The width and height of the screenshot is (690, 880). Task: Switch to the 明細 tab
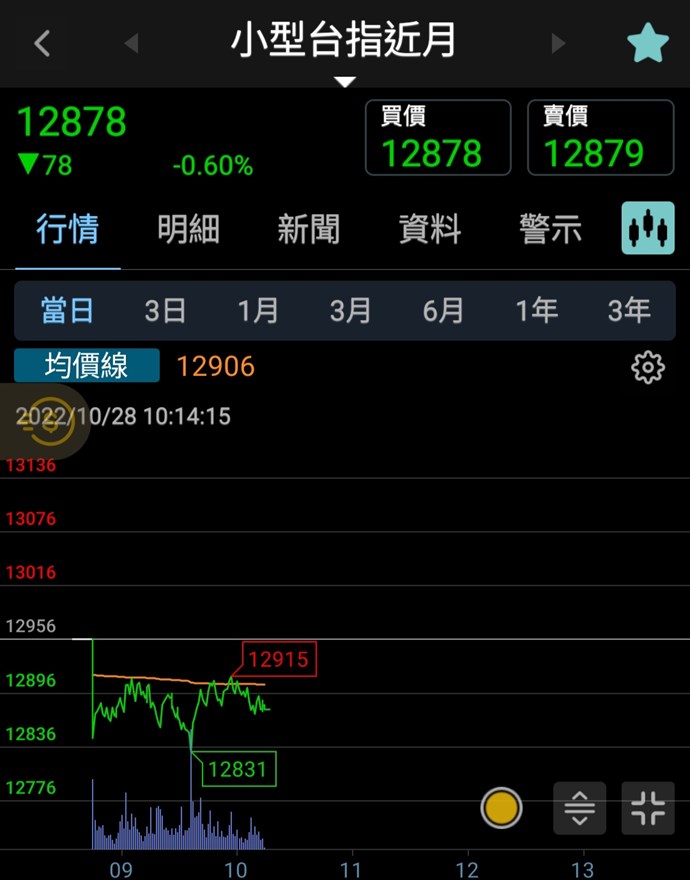click(188, 229)
